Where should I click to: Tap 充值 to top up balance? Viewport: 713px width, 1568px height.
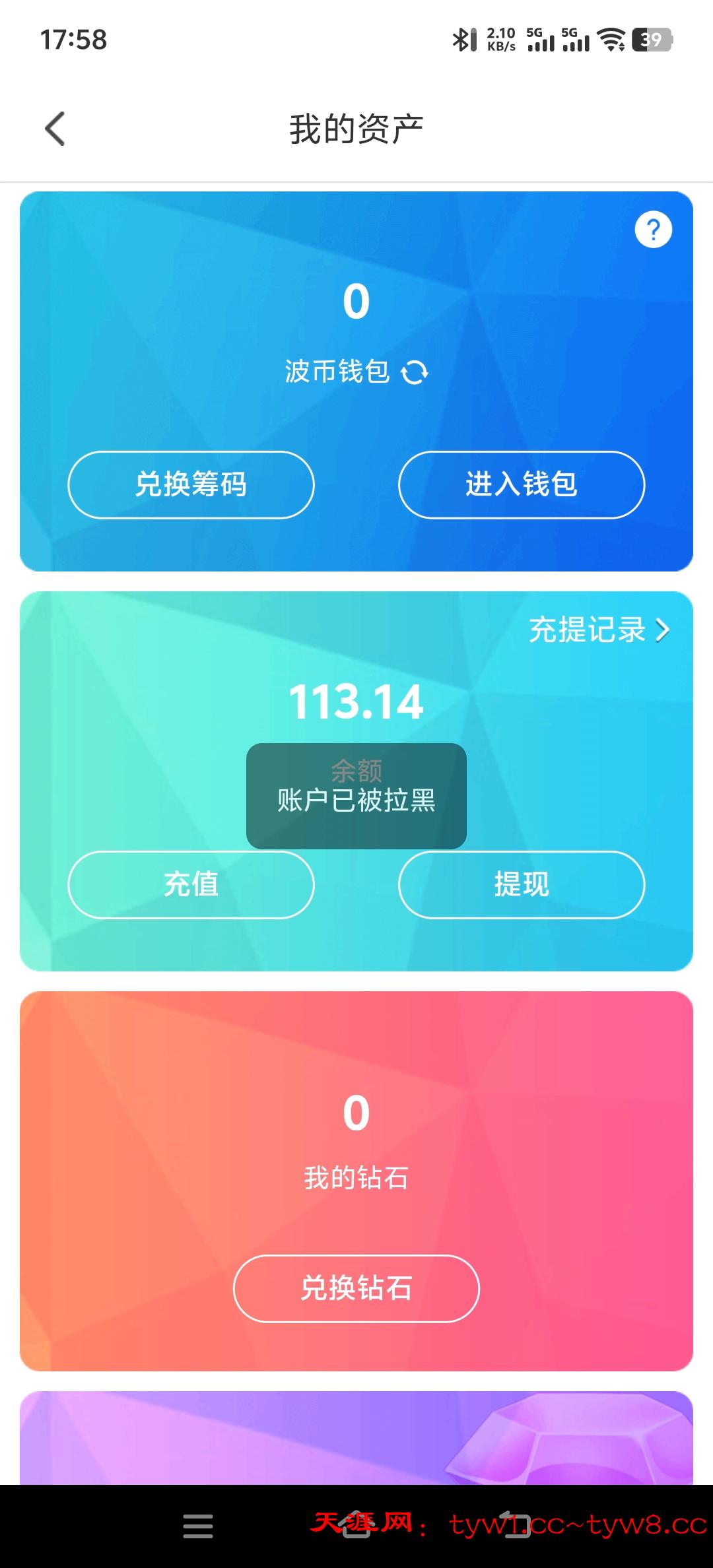[191, 884]
